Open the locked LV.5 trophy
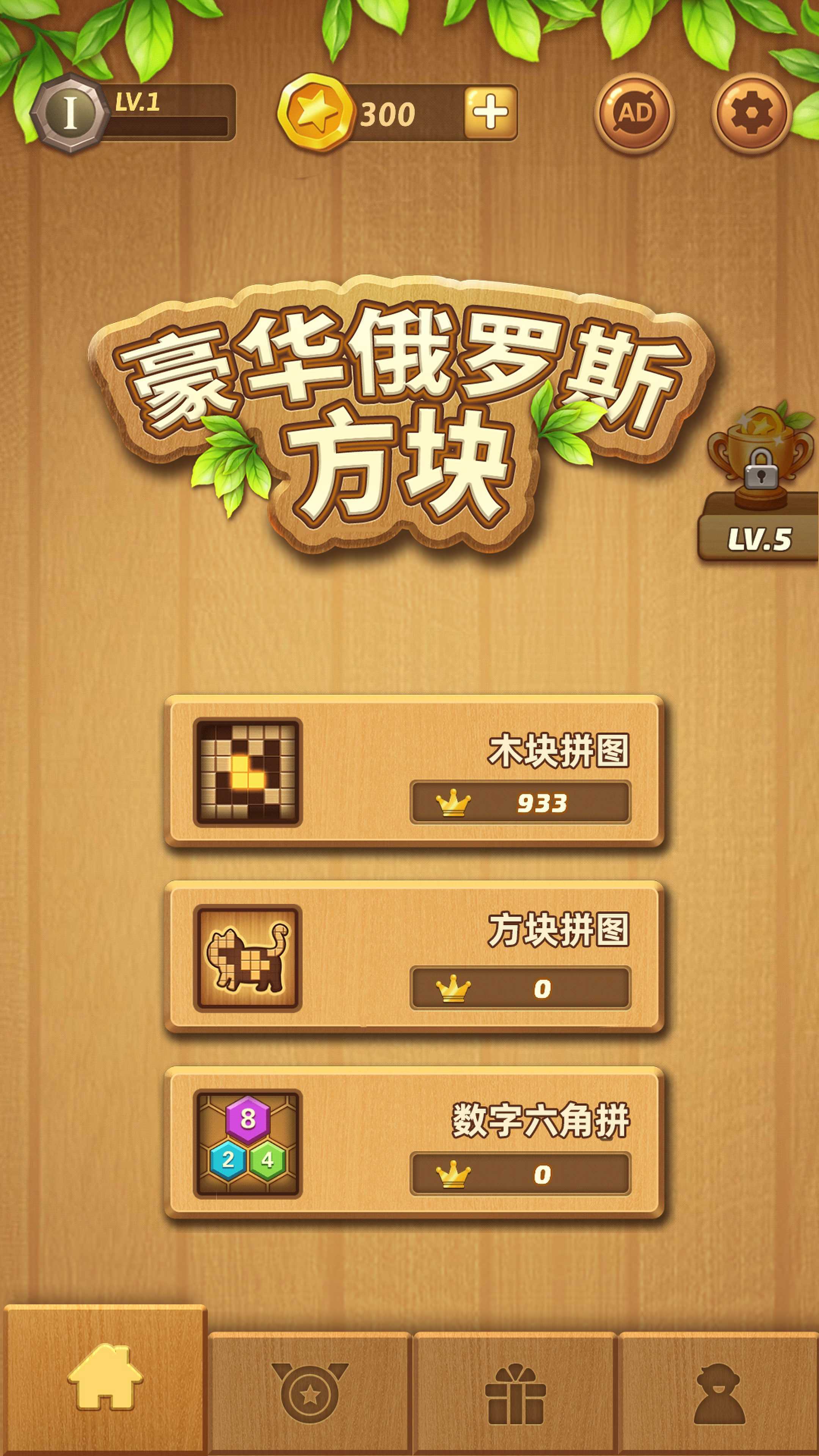 tap(760, 480)
